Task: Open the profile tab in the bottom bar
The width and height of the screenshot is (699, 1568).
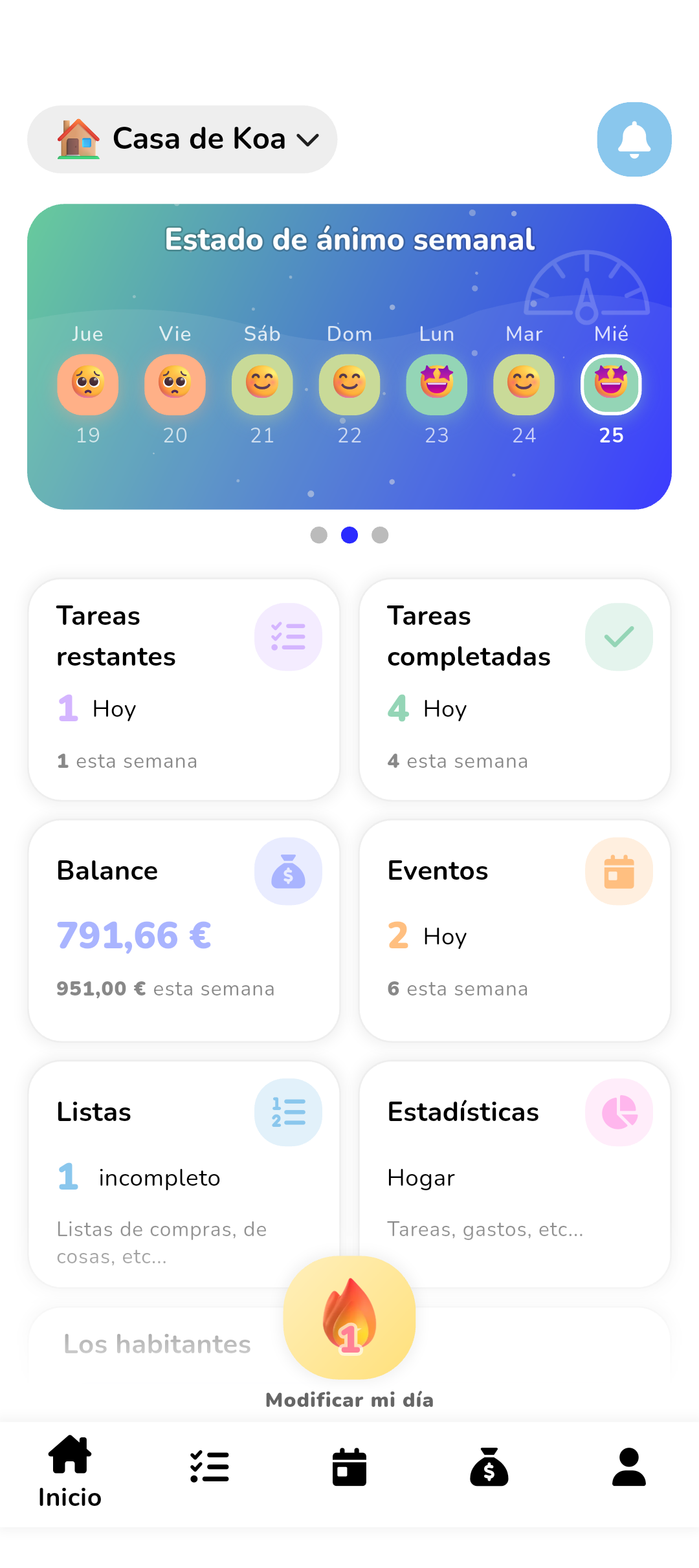Action: tap(628, 1466)
